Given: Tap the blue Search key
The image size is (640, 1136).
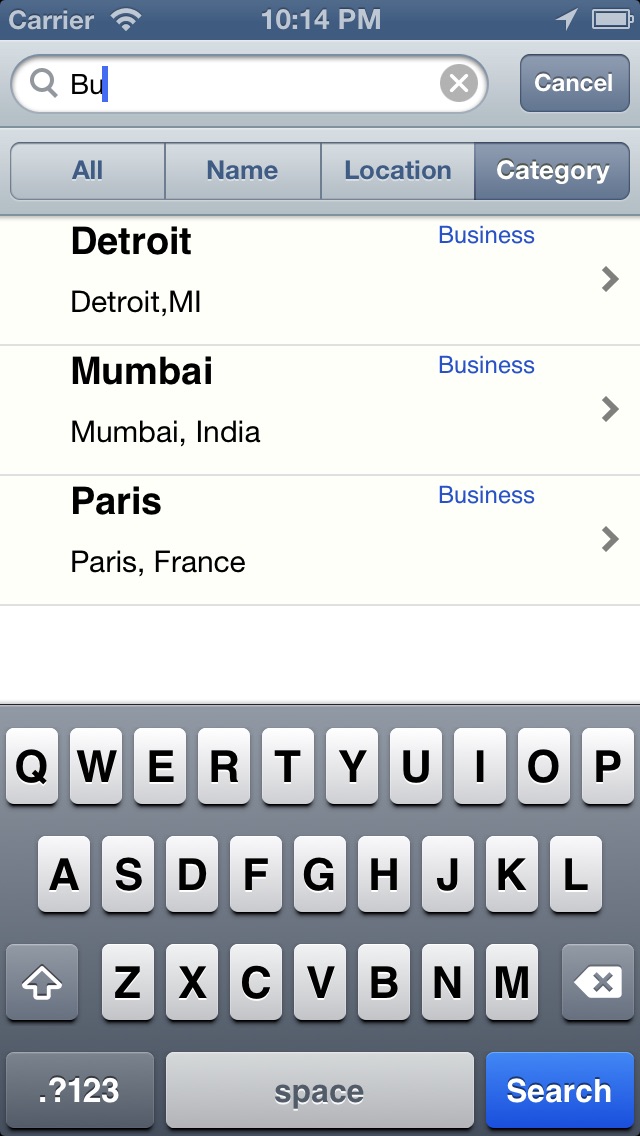Looking at the screenshot, I should (x=559, y=1090).
